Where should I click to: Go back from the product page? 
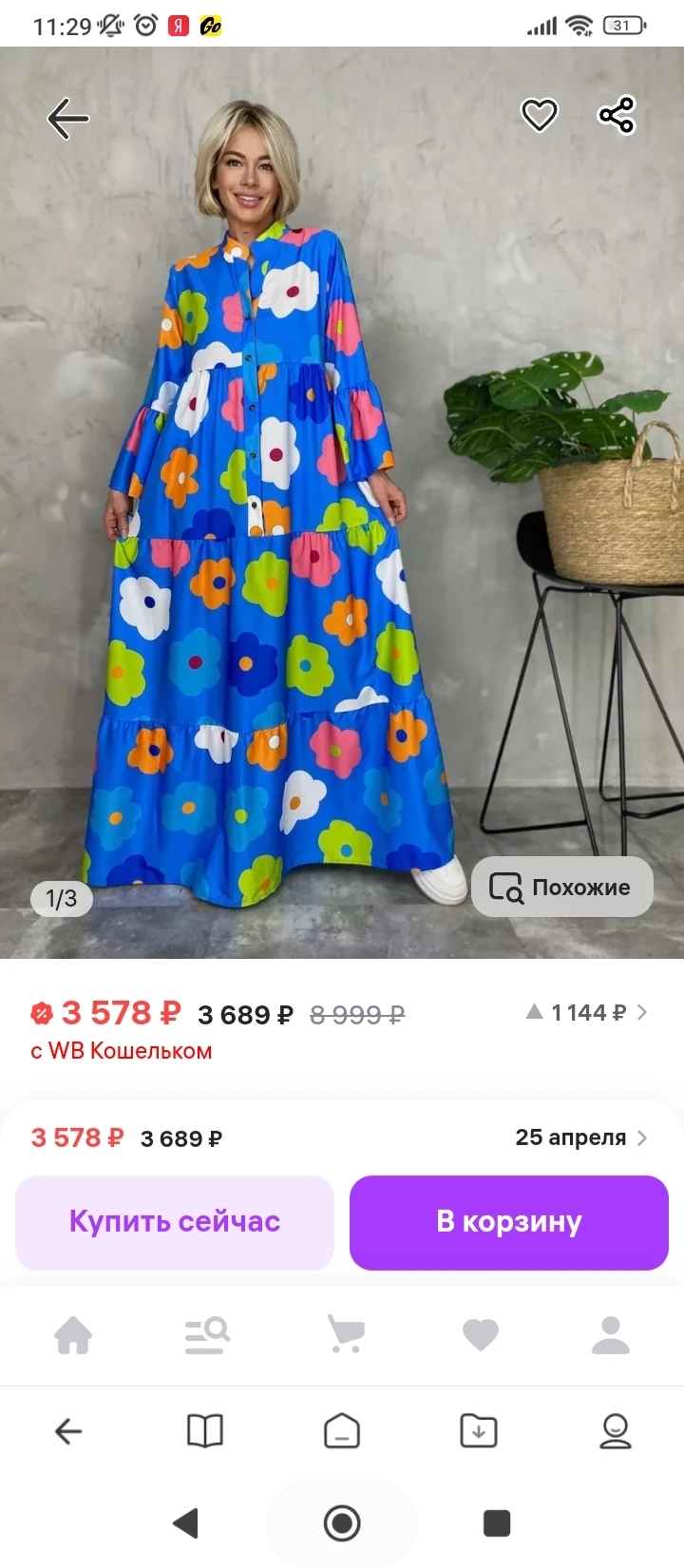pyautogui.click(x=67, y=119)
